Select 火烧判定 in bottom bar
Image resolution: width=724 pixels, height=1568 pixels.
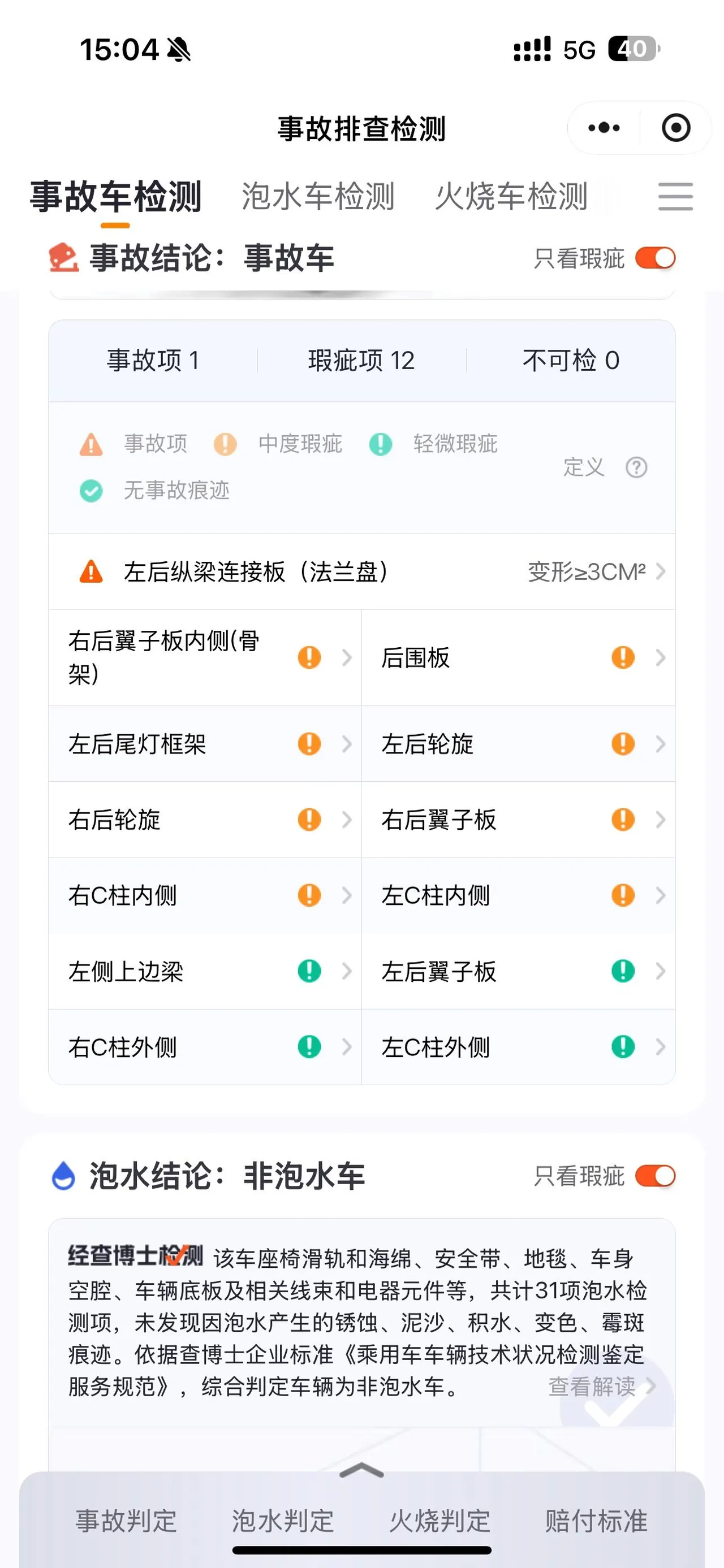pos(439,1521)
